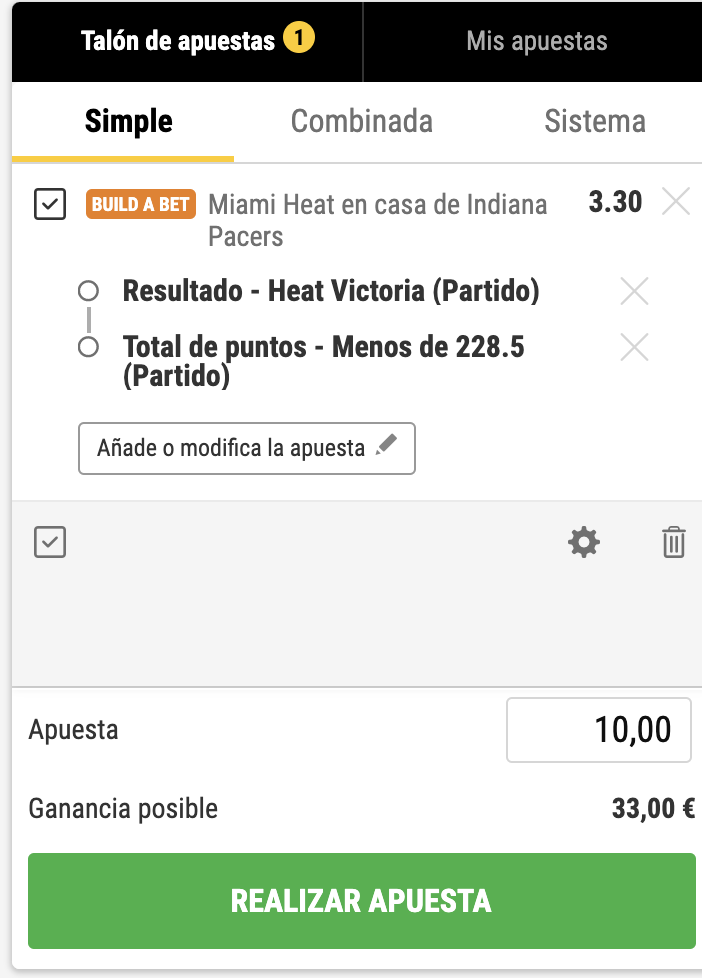
Task: Delete all bets with the trash icon
Action: tap(674, 543)
